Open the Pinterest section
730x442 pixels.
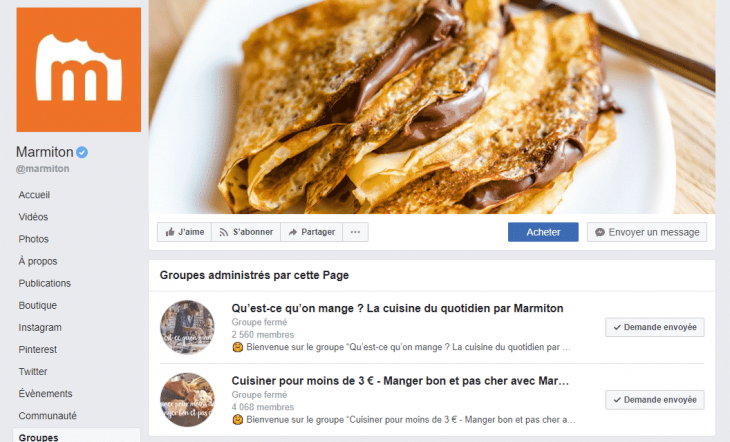pos(38,349)
